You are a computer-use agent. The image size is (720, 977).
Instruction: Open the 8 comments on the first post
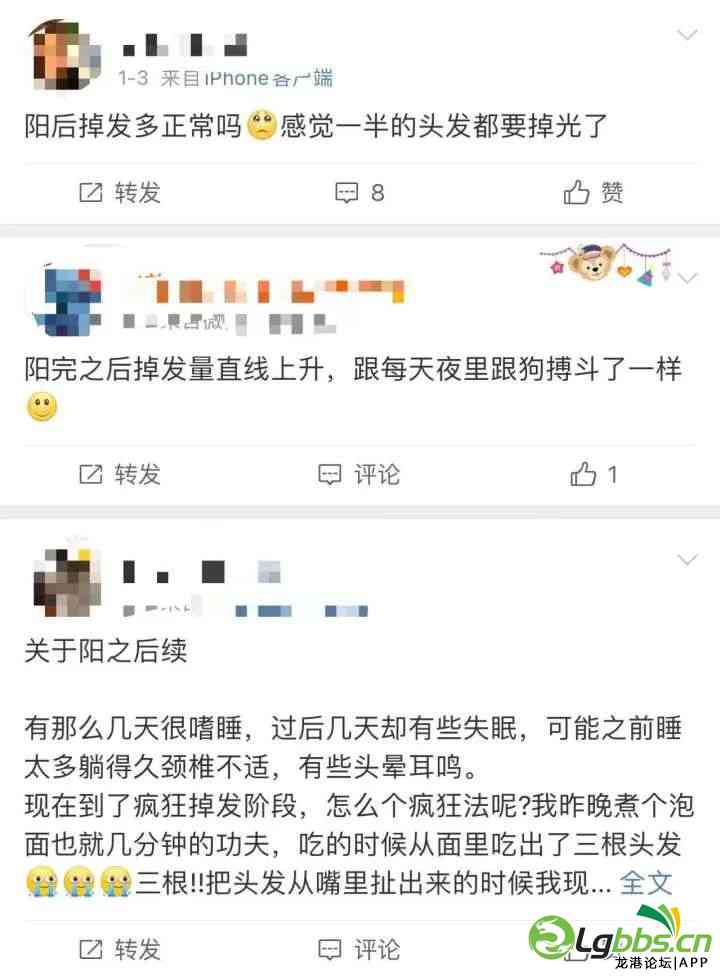[360, 192]
